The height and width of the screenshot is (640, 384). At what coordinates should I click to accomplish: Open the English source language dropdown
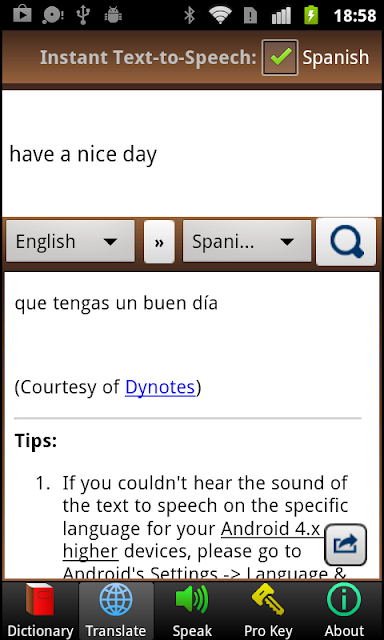pos(70,241)
